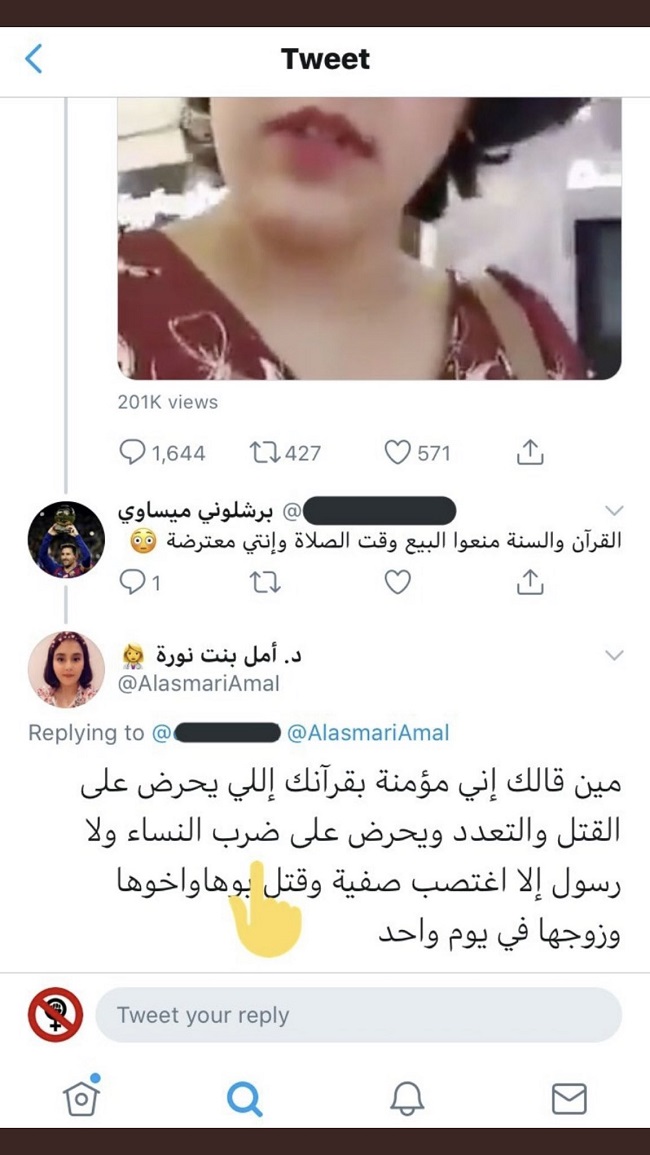Open برشلوني ميساوي profile picture

click(66, 540)
